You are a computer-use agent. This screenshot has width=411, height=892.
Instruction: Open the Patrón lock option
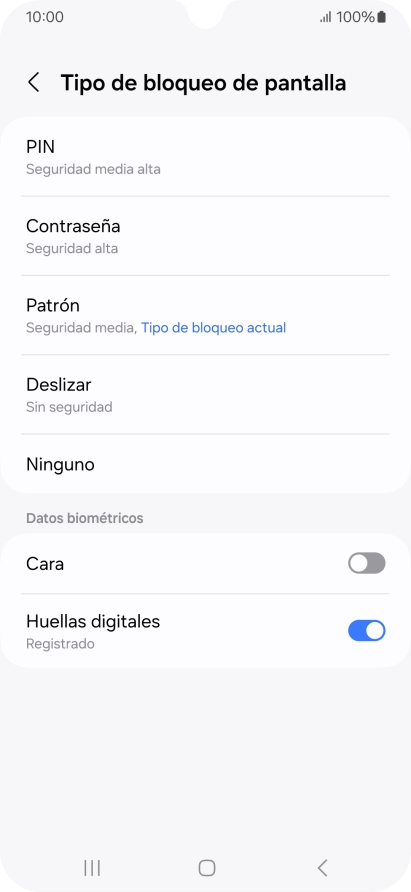206,315
